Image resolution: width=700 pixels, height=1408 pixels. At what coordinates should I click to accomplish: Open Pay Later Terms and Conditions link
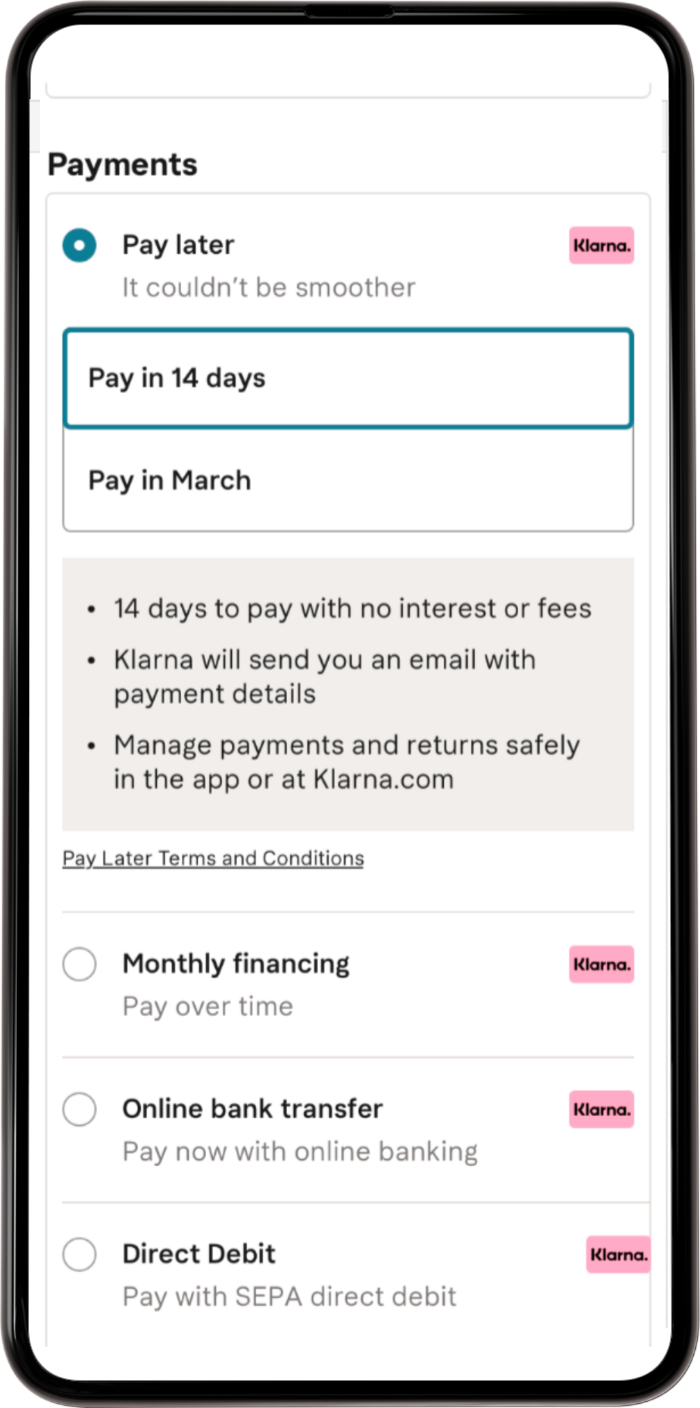(x=213, y=858)
